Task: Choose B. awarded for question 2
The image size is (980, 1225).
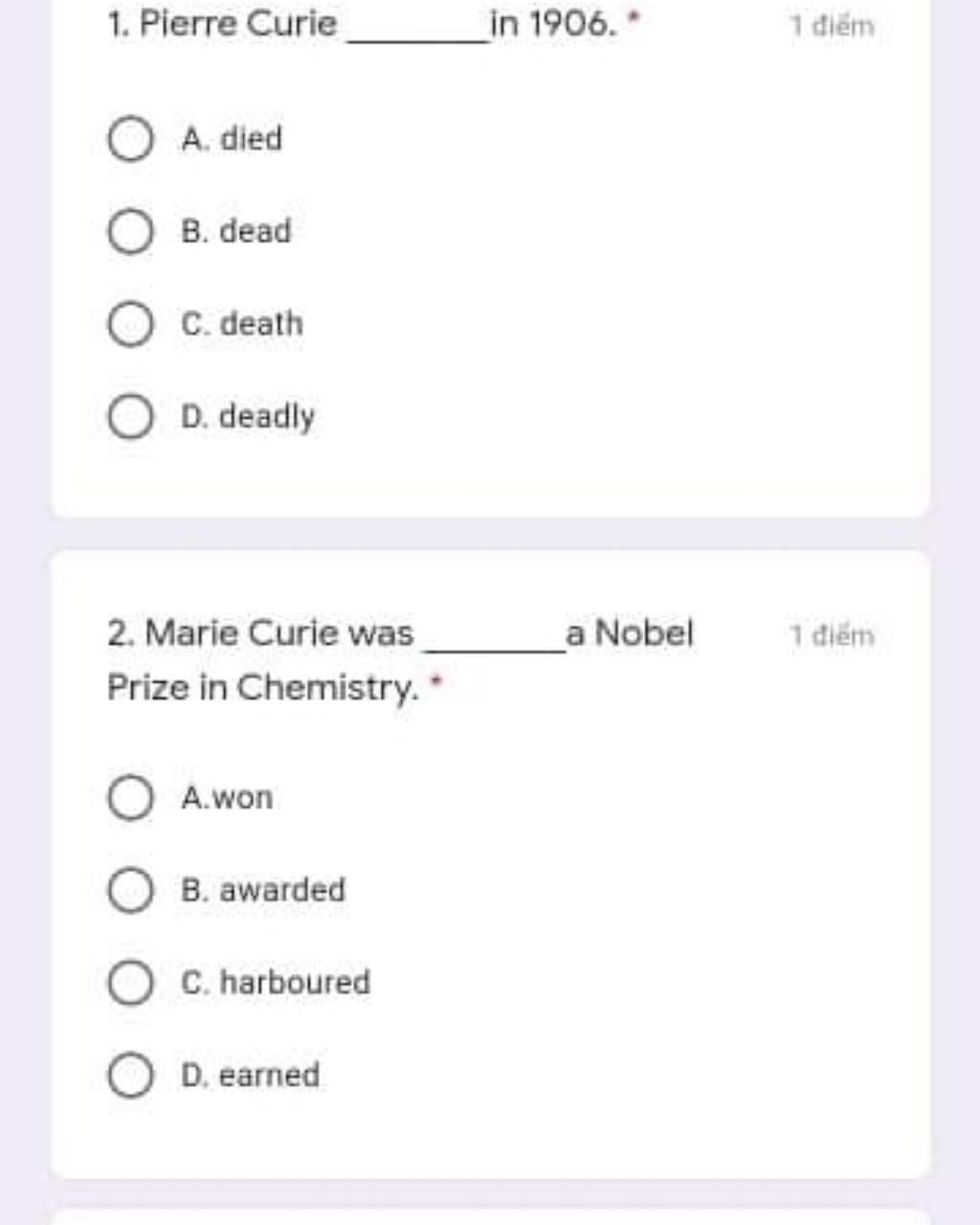Action: (130, 891)
